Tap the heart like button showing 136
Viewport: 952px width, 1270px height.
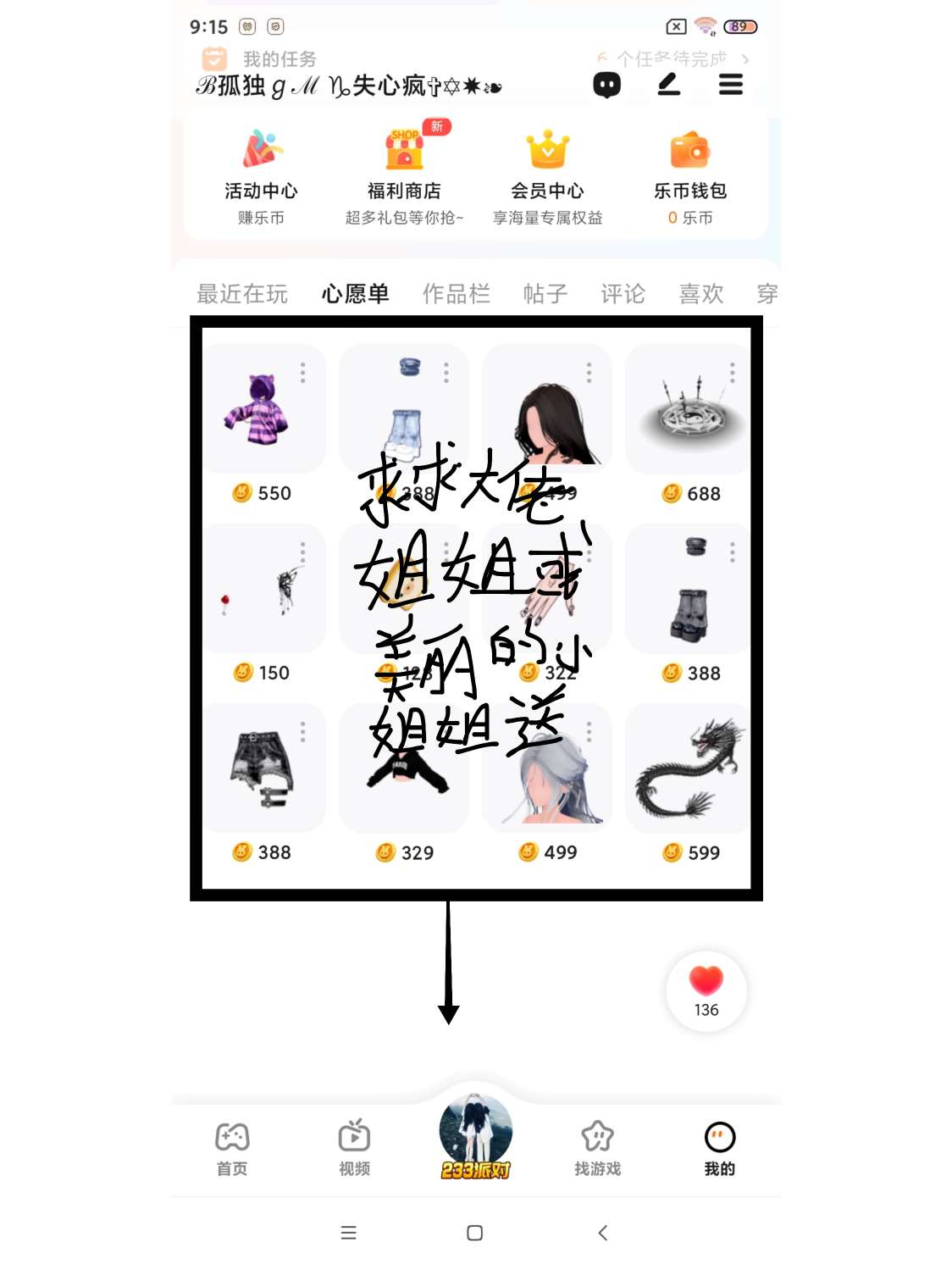(x=706, y=990)
